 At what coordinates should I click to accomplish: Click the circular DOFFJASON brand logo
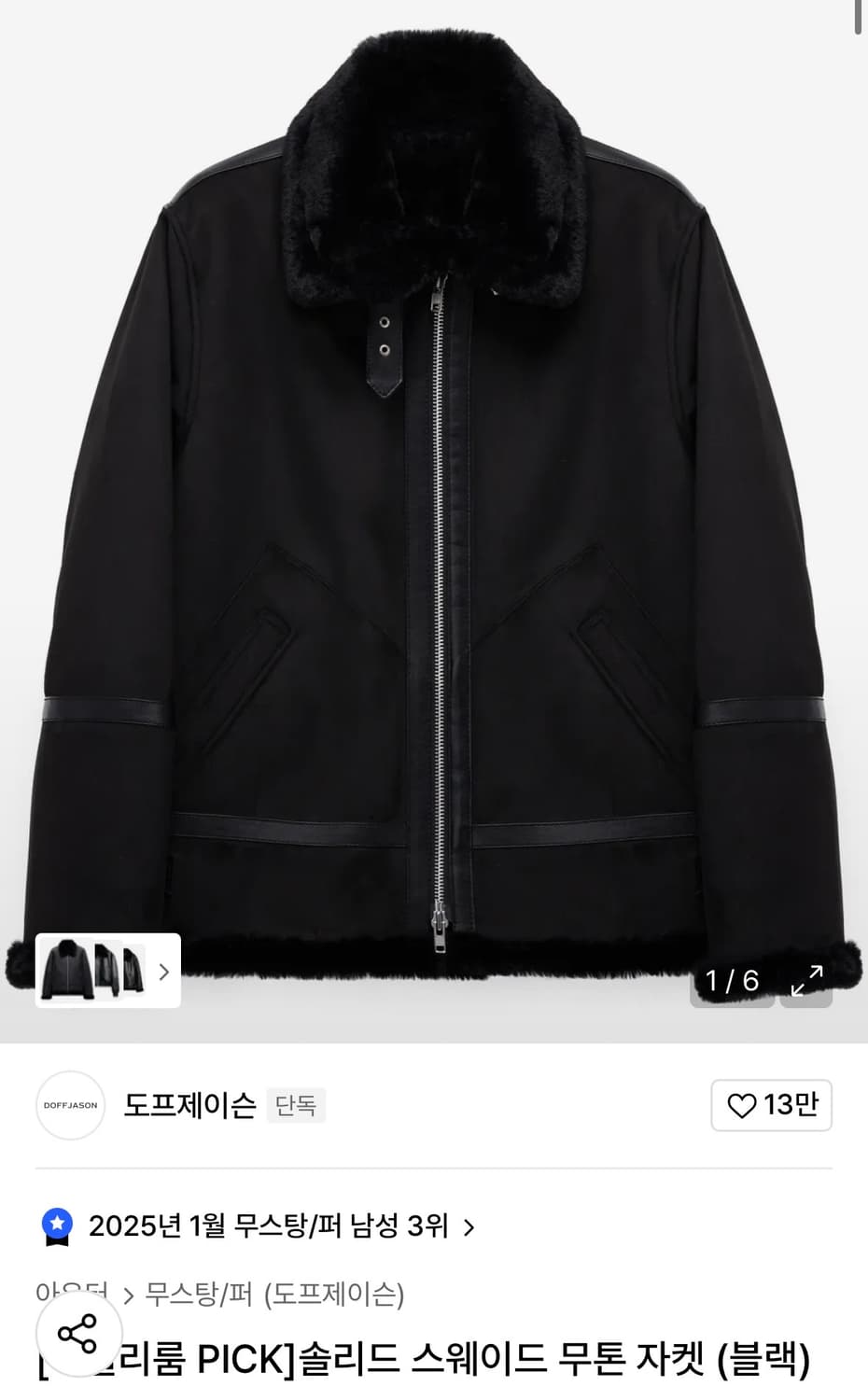[70, 1105]
